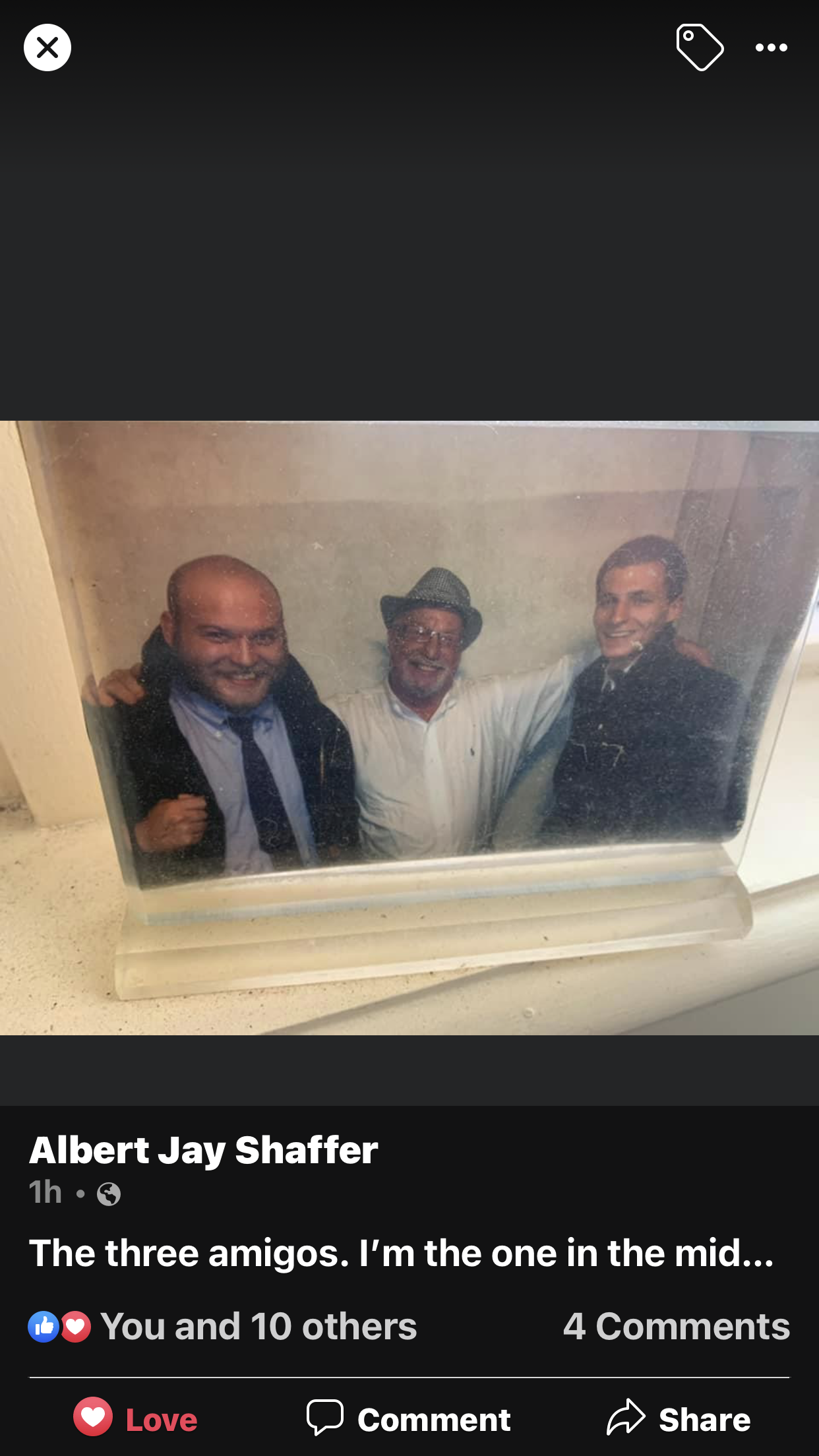Open the three-dot overflow menu

click(x=771, y=47)
